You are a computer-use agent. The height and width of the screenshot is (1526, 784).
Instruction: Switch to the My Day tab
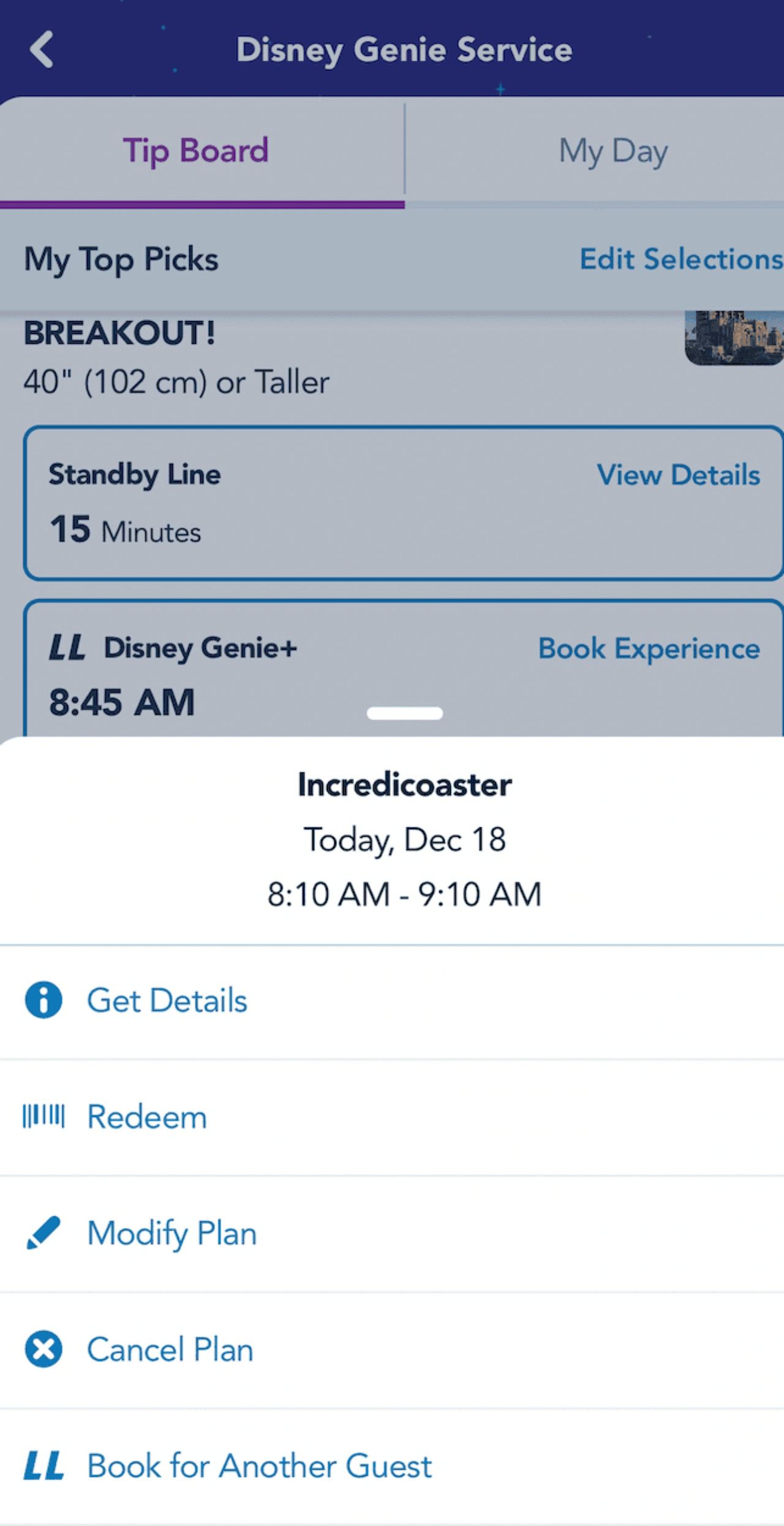tap(612, 151)
